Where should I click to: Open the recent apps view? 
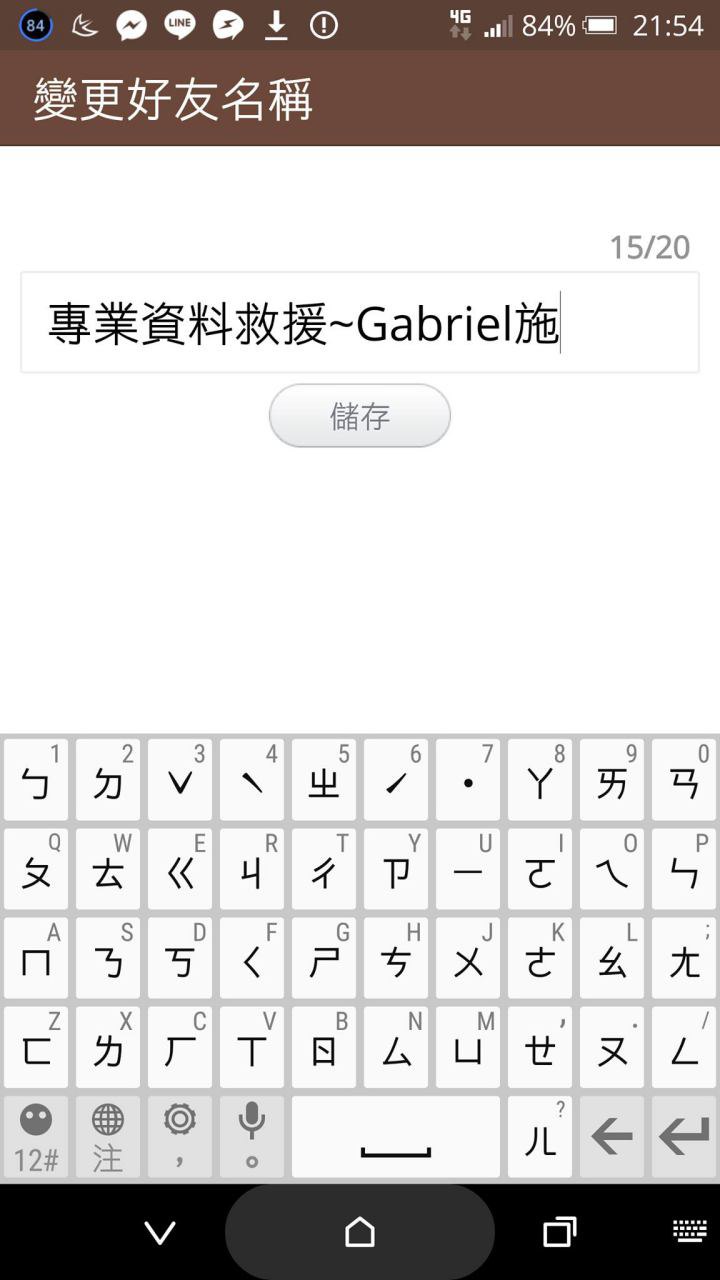[559, 1233]
